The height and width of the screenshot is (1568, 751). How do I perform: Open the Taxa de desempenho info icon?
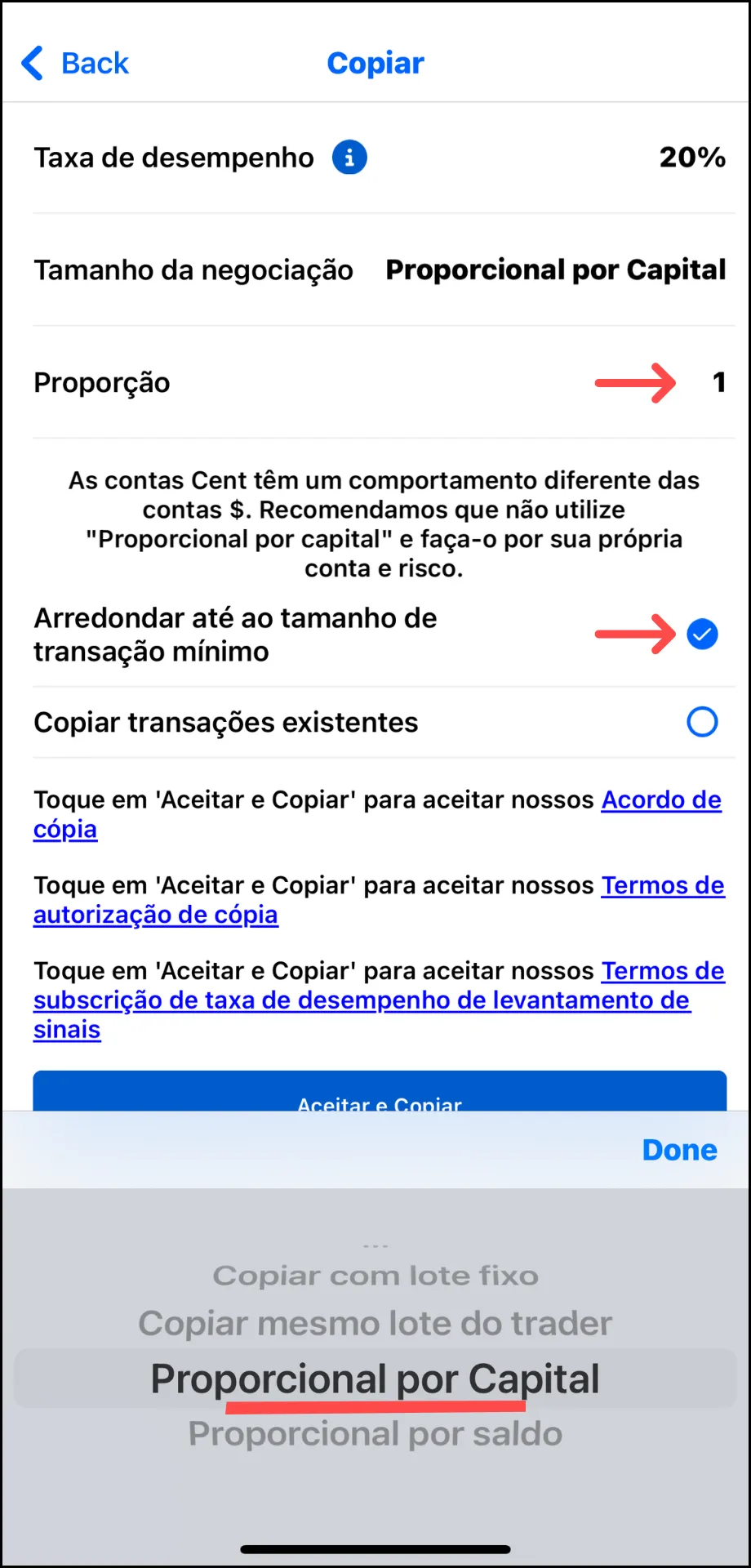(x=349, y=157)
